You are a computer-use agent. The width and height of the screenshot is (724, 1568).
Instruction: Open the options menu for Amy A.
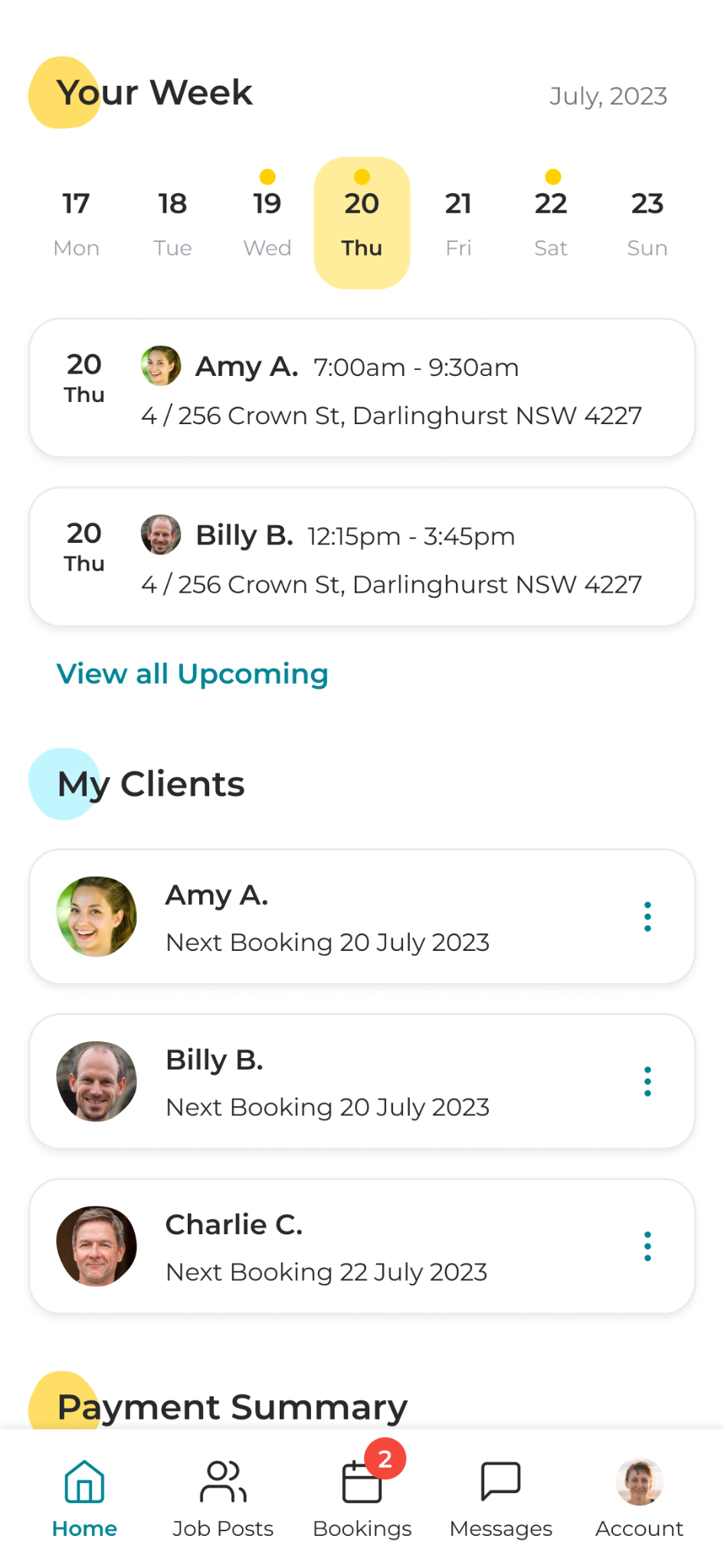(647, 916)
